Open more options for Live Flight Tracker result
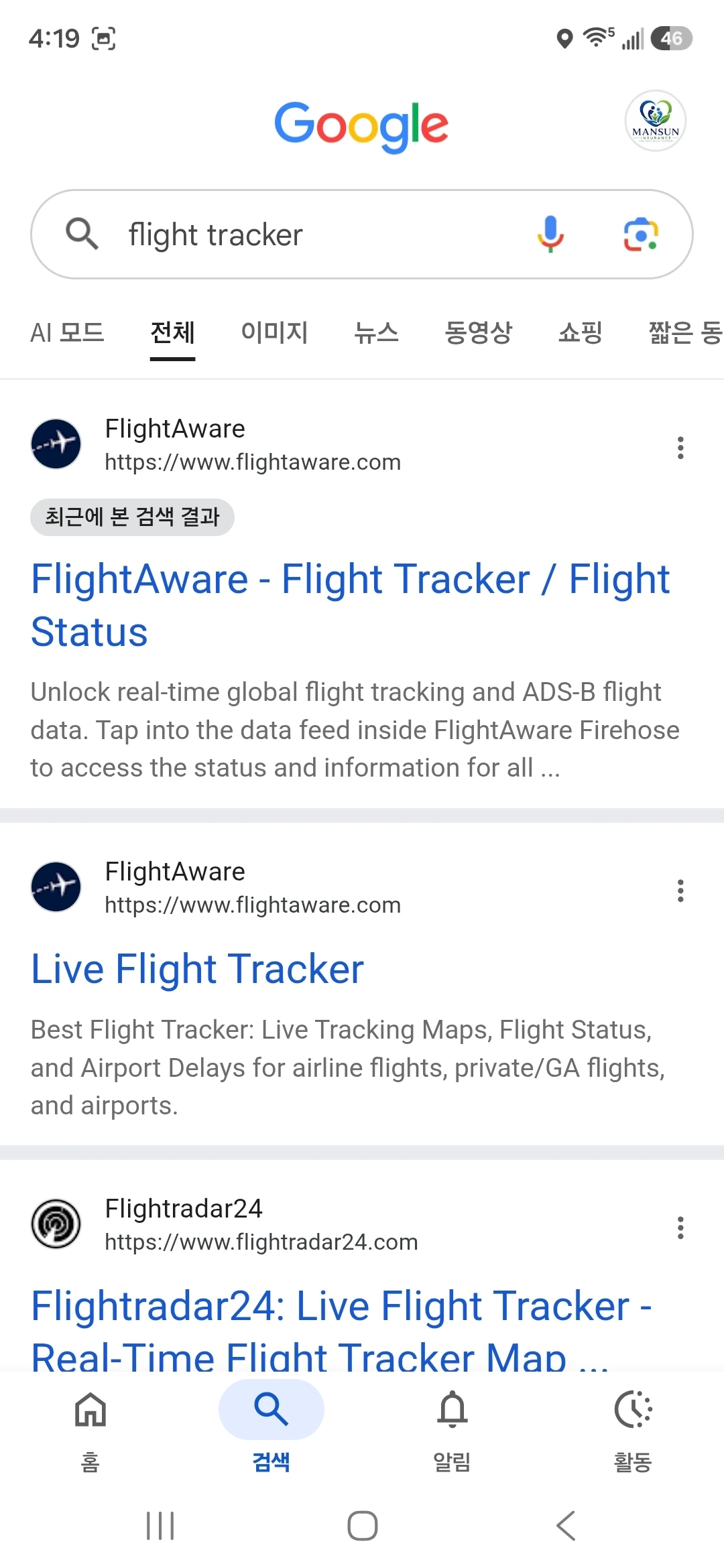 coord(680,891)
